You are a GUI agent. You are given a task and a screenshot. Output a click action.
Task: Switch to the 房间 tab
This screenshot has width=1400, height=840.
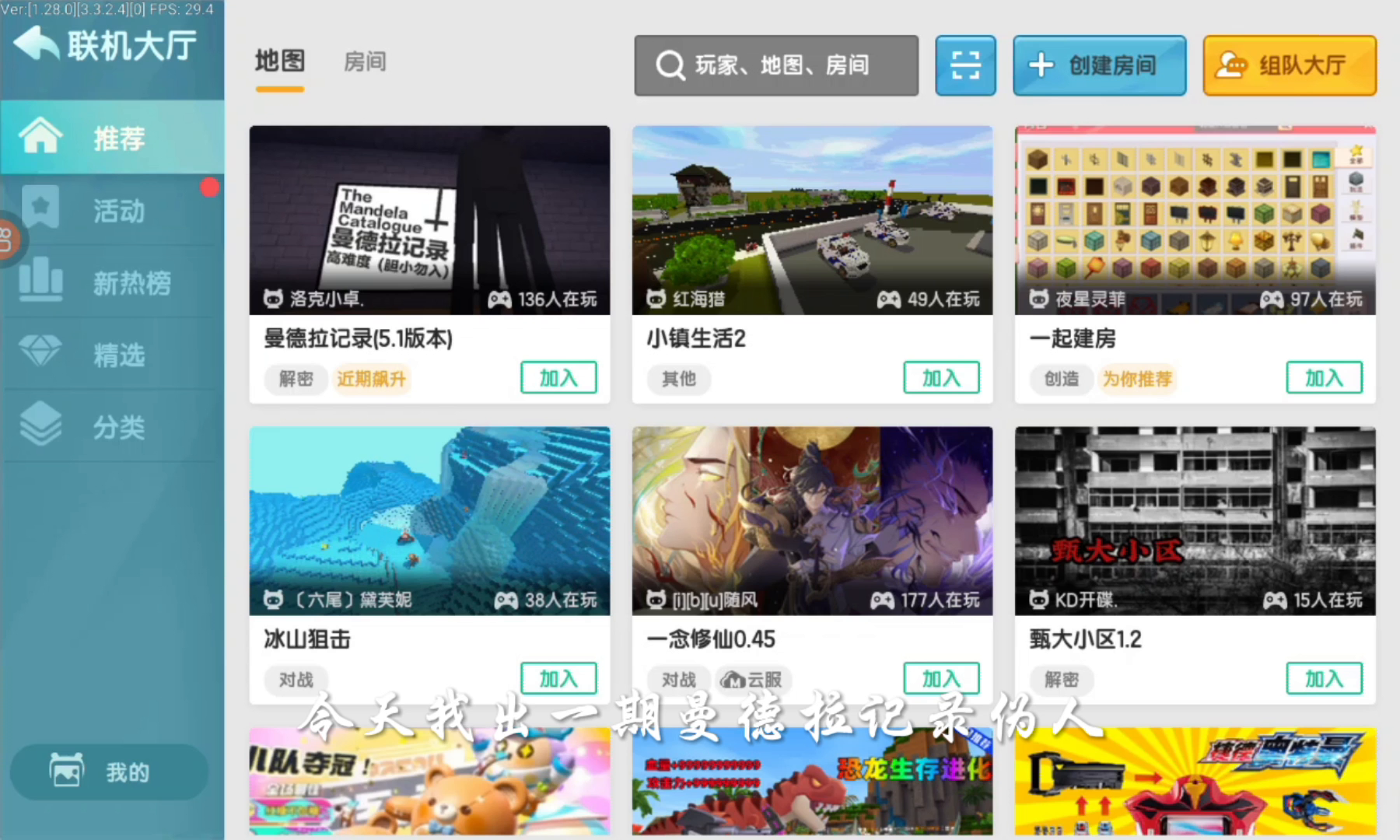click(365, 61)
